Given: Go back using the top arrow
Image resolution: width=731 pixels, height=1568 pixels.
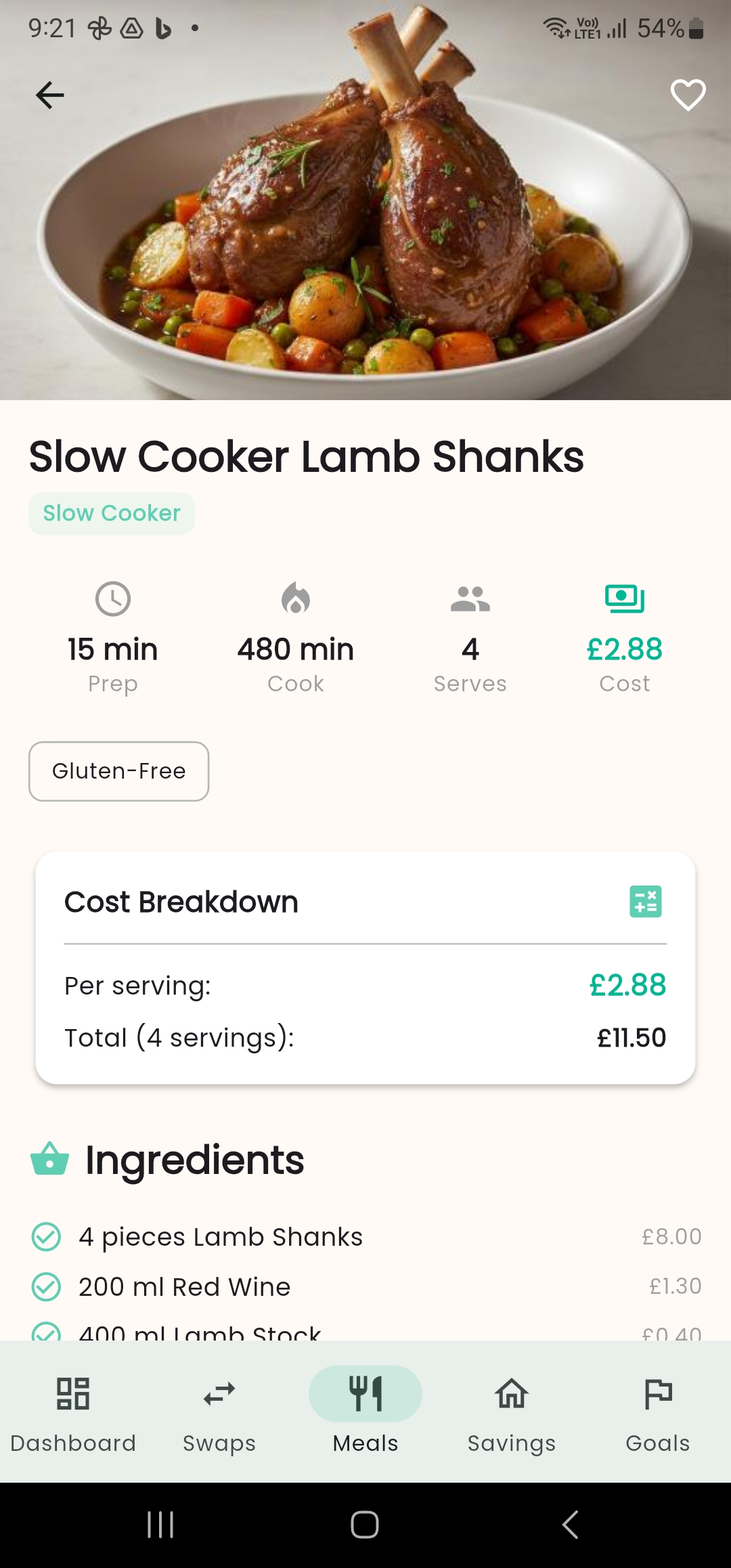Looking at the screenshot, I should click(x=49, y=95).
